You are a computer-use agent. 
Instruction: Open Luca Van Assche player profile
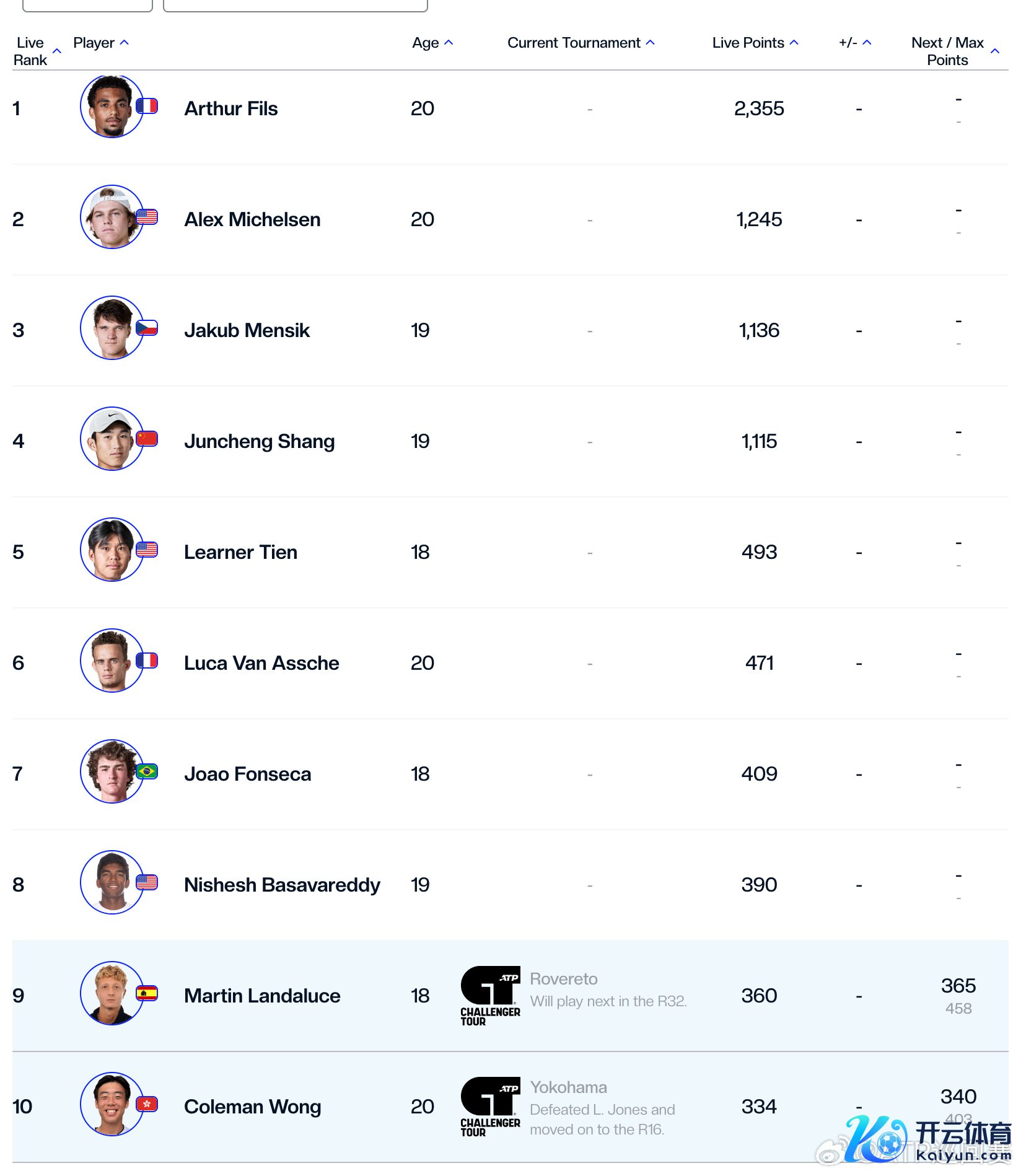click(x=261, y=663)
